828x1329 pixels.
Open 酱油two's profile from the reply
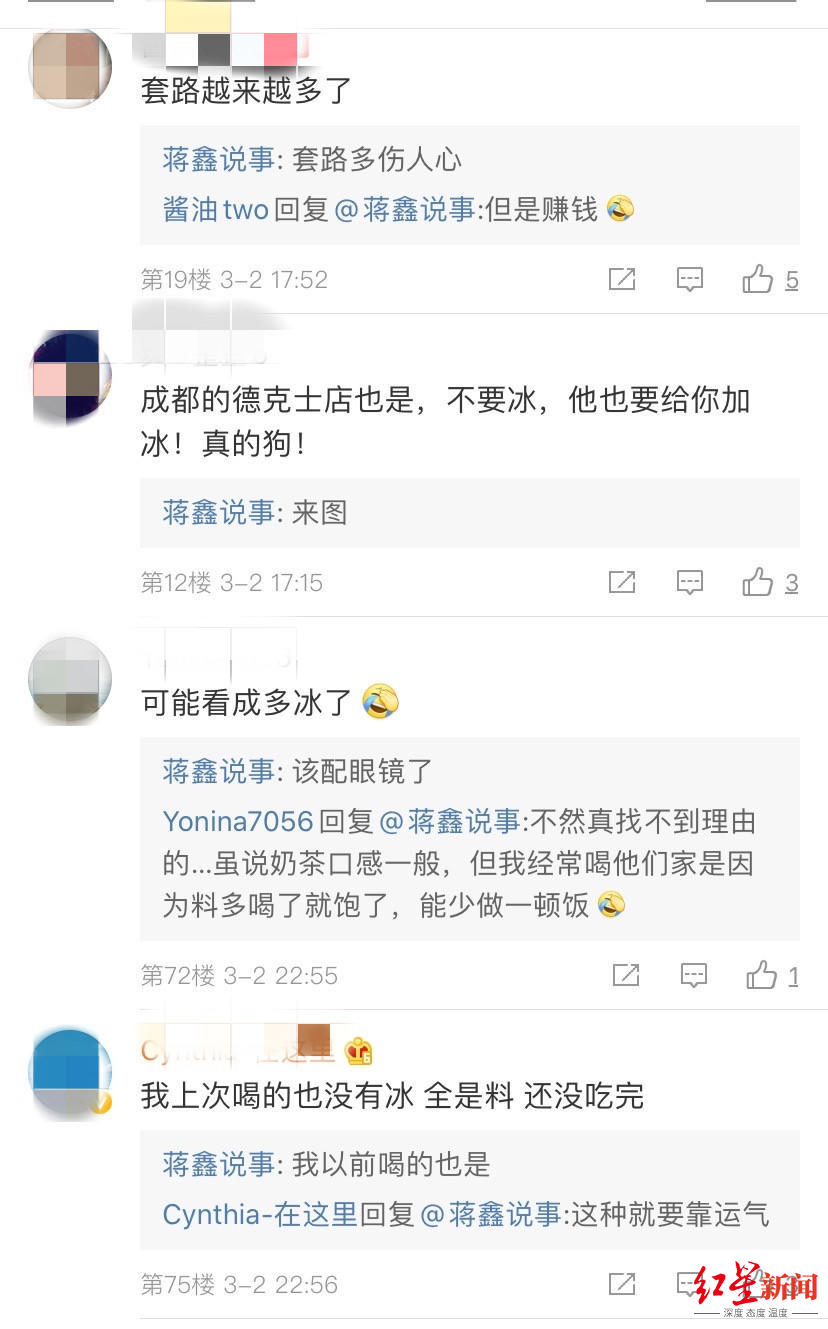click(216, 209)
